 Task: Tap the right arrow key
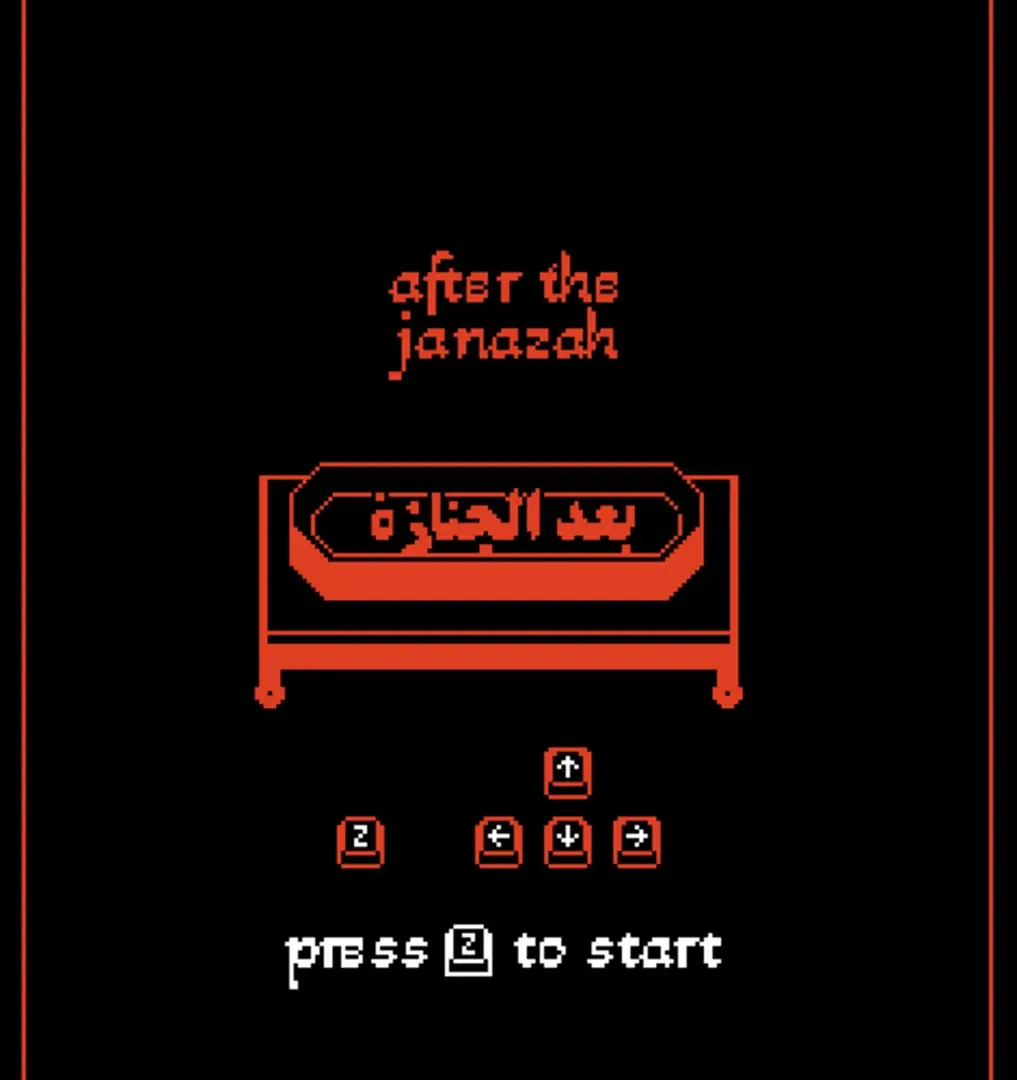click(637, 842)
